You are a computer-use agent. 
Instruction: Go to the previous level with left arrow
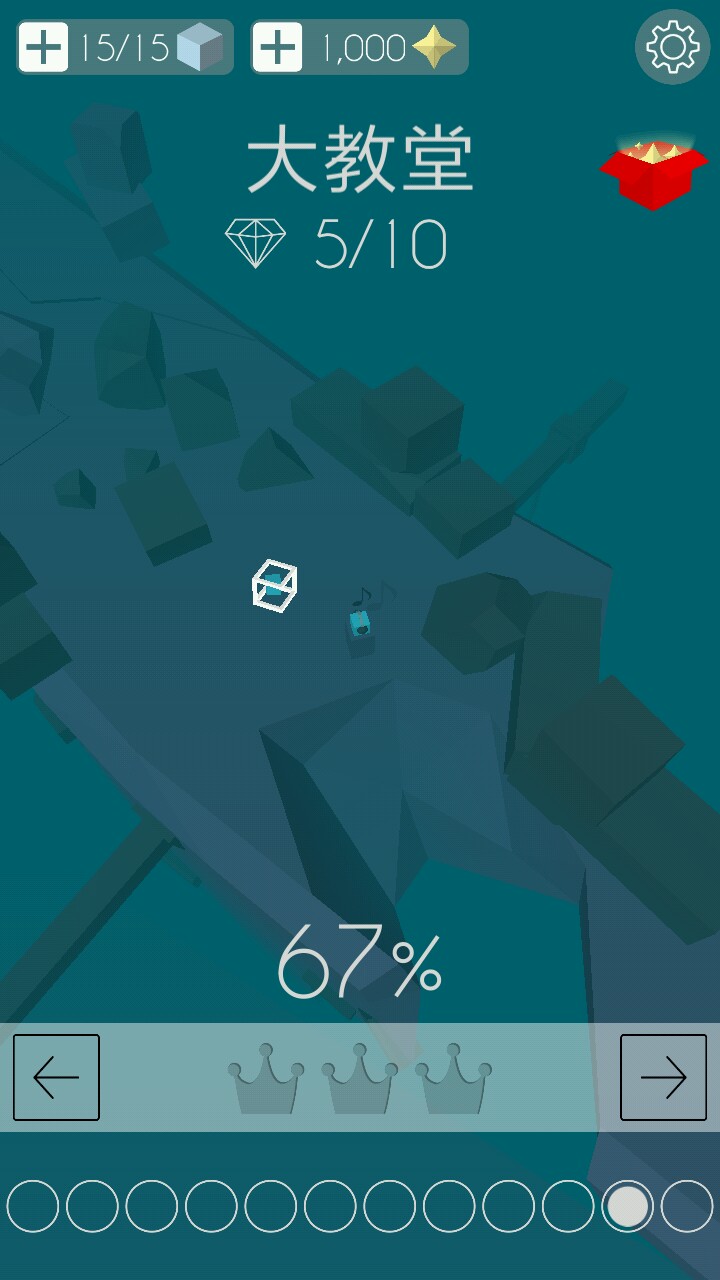coord(56,1077)
